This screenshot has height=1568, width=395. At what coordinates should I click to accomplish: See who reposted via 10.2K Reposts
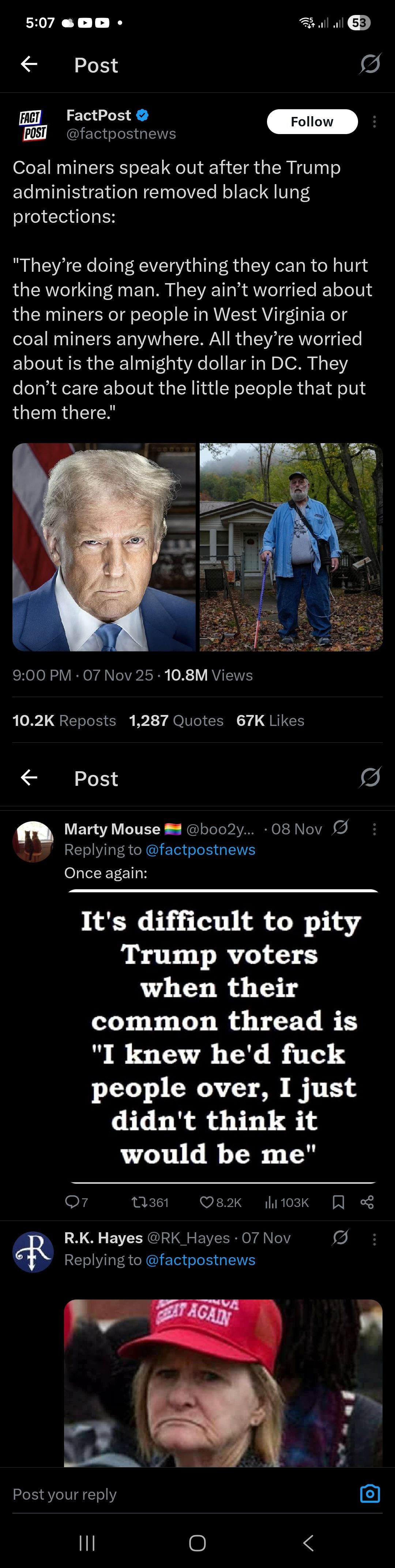click(64, 721)
